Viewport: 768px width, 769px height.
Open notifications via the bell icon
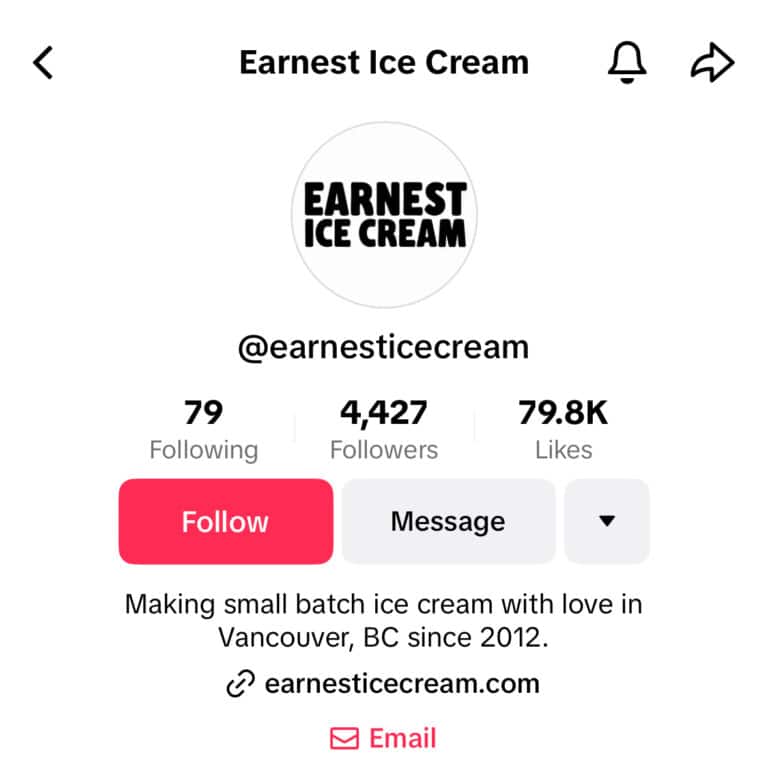click(x=626, y=61)
